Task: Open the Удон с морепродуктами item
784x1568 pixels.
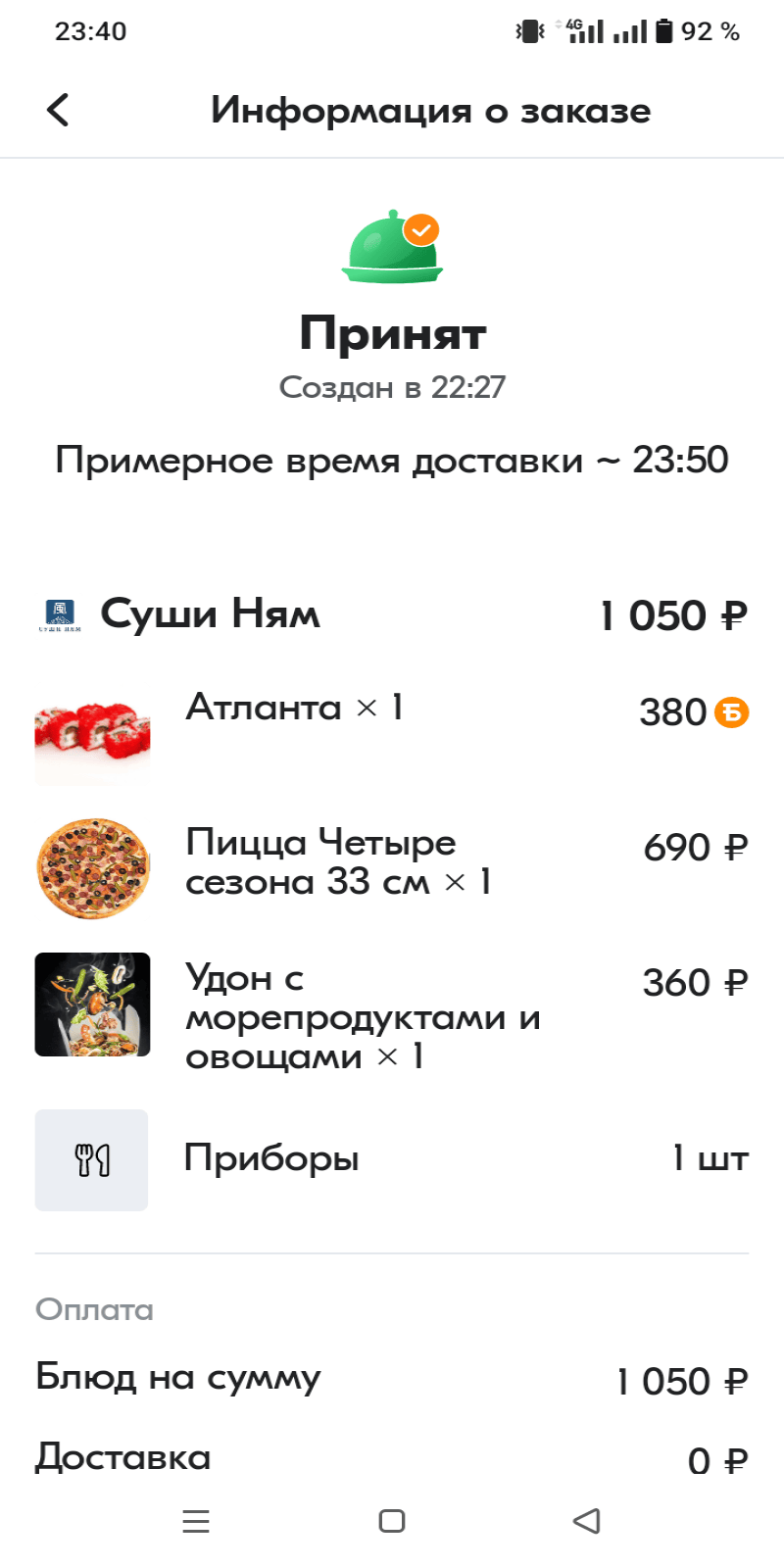Action: point(363,1016)
